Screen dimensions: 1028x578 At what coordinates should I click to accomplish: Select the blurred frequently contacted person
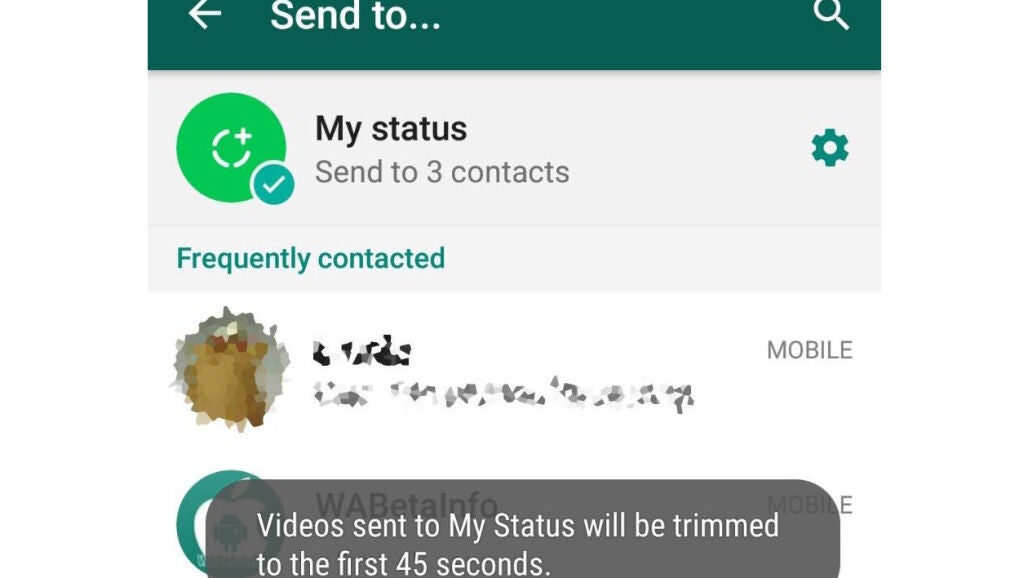pyautogui.click(x=500, y=370)
